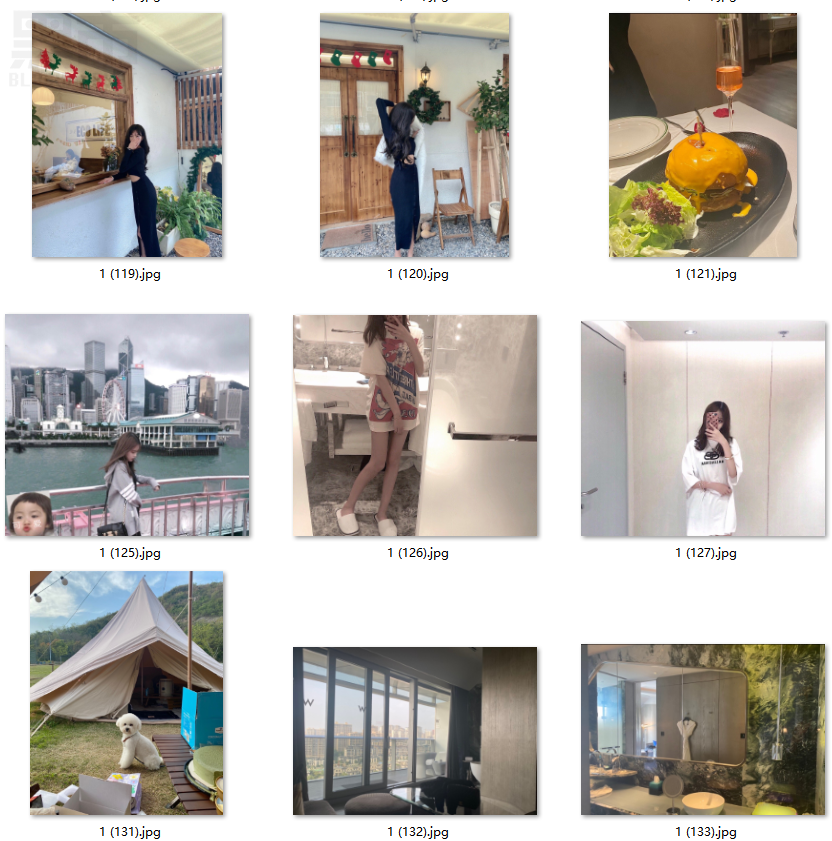Screen dimensions: 832x841
Task: Select file 1 (126).jpg
Action: pyautogui.click(x=415, y=425)
